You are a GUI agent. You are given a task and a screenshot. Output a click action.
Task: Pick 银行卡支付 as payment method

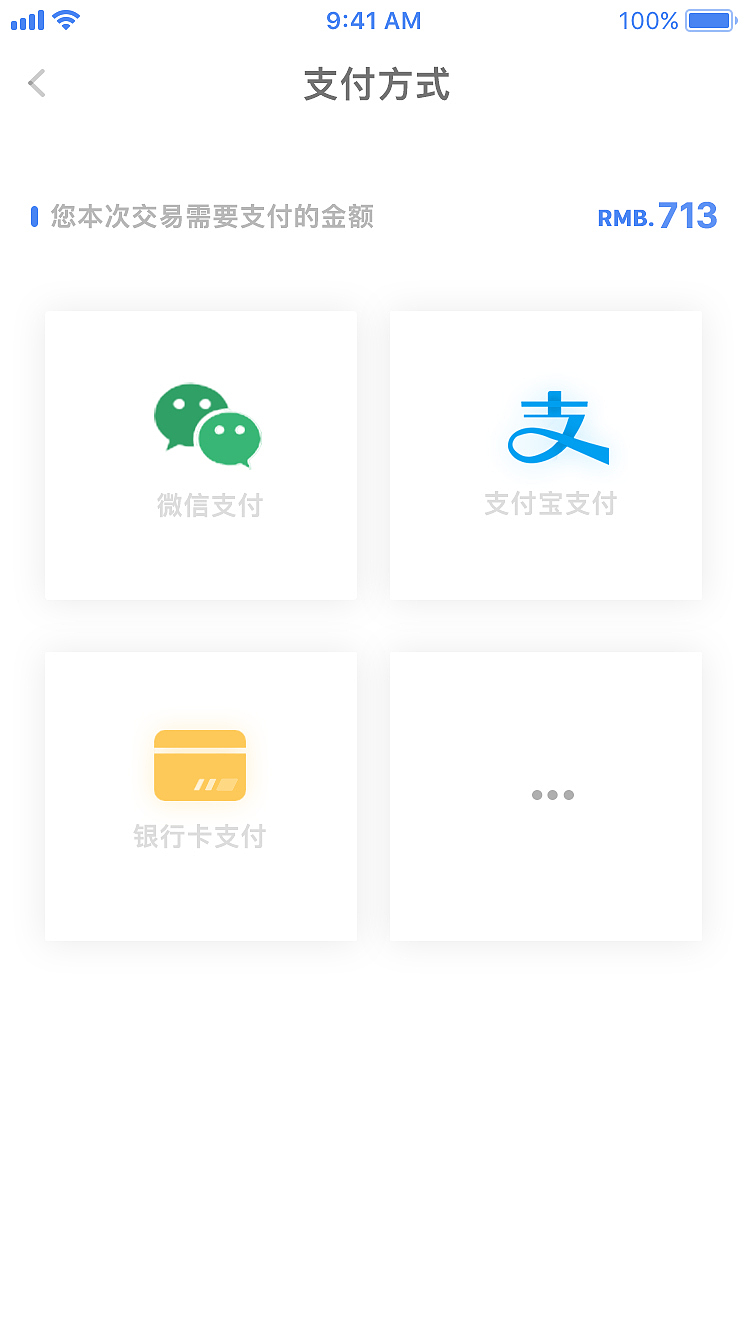click(200, 795)
